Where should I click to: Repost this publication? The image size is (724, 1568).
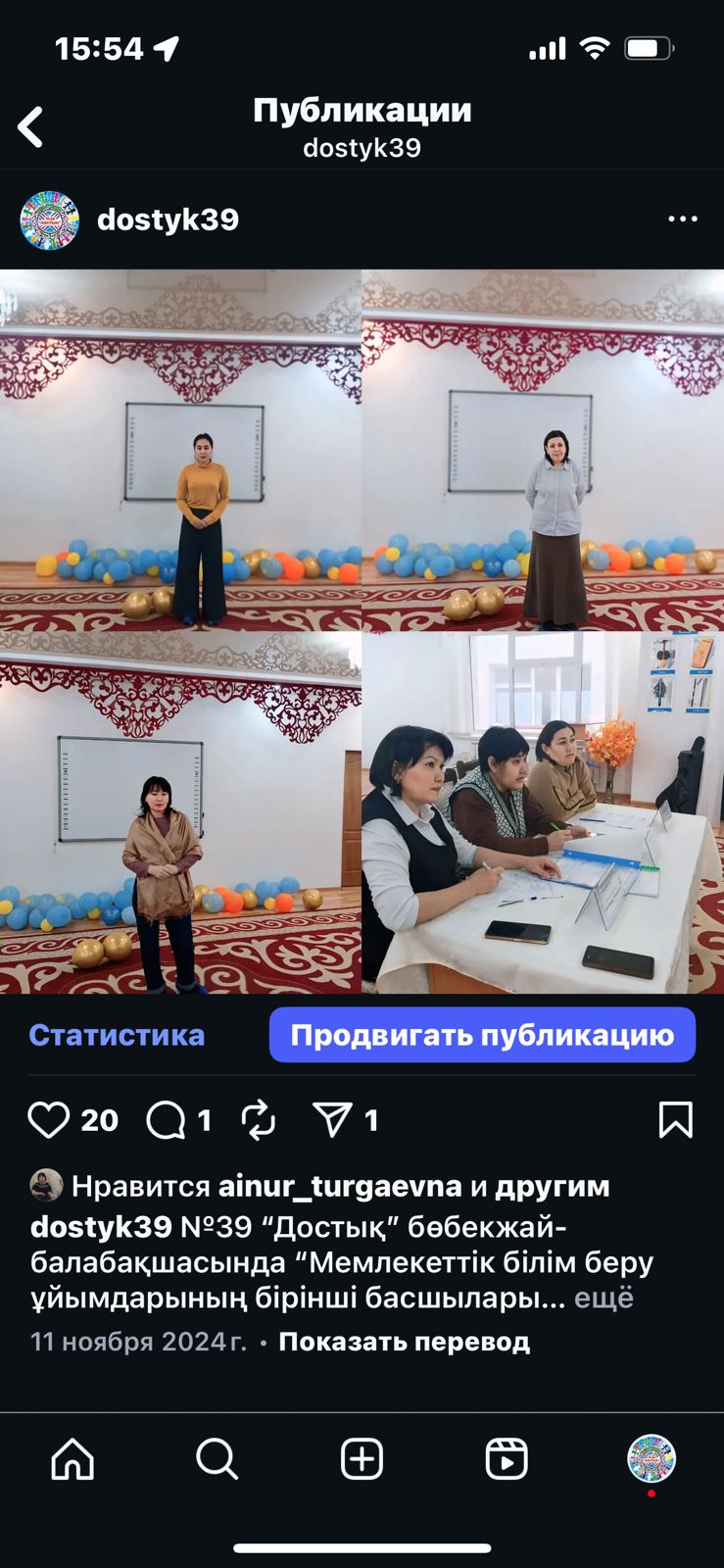click(258, 1119)
